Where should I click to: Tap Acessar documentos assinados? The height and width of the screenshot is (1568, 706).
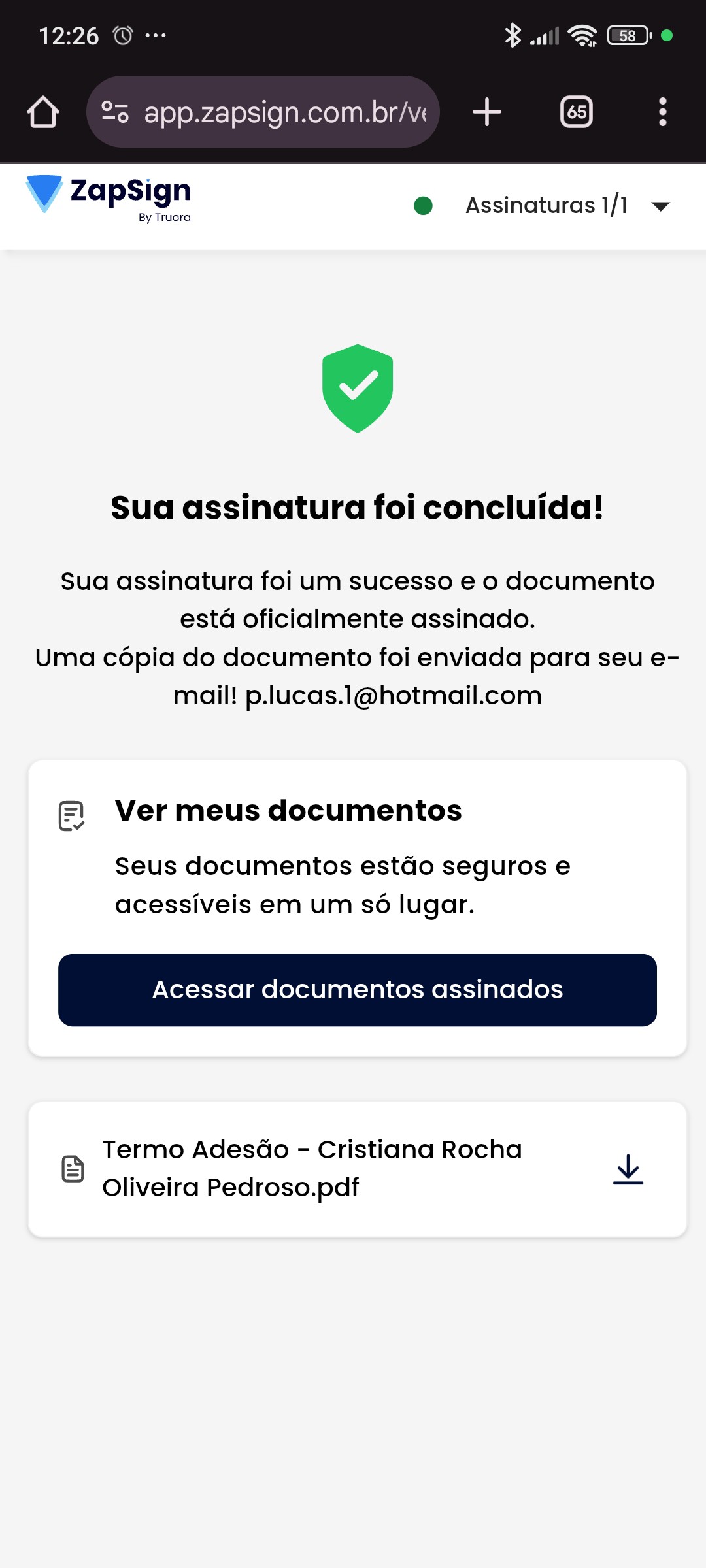[x=358, y=990]
